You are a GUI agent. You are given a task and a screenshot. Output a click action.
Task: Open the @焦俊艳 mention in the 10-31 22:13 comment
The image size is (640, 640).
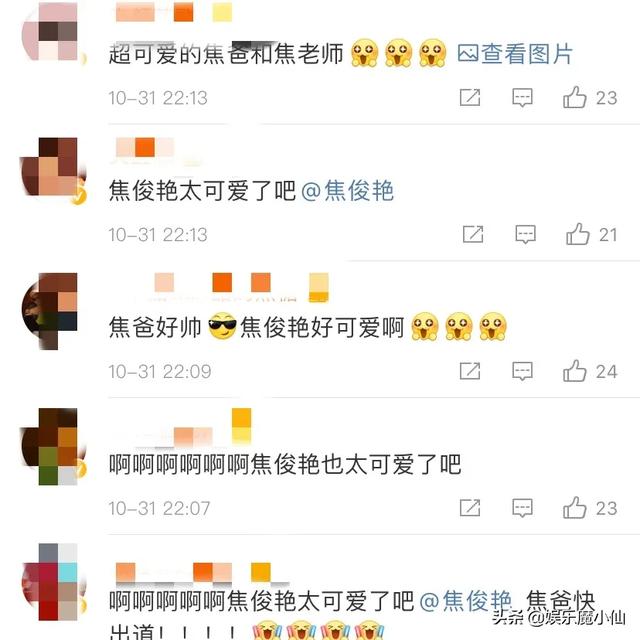click(x=348, y=191)
